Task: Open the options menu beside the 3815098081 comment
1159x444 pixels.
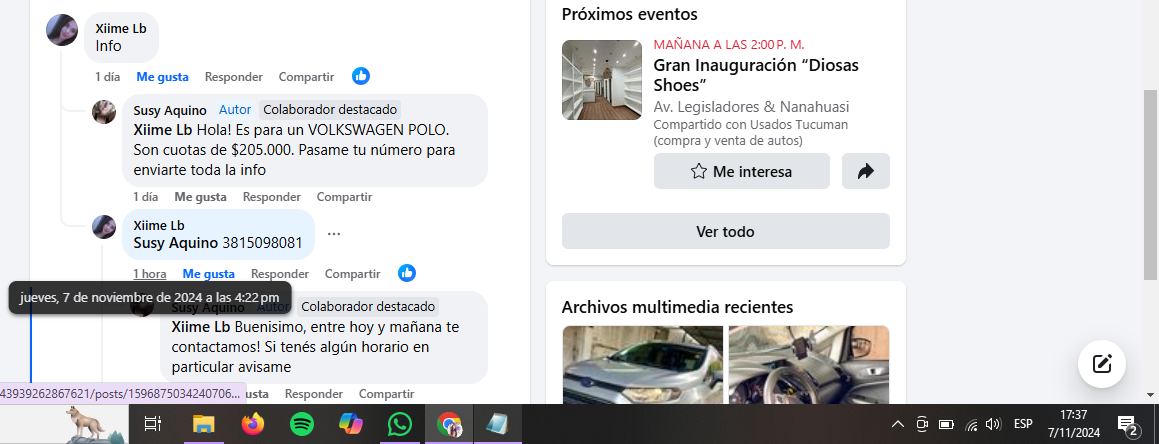Action: 334,234
